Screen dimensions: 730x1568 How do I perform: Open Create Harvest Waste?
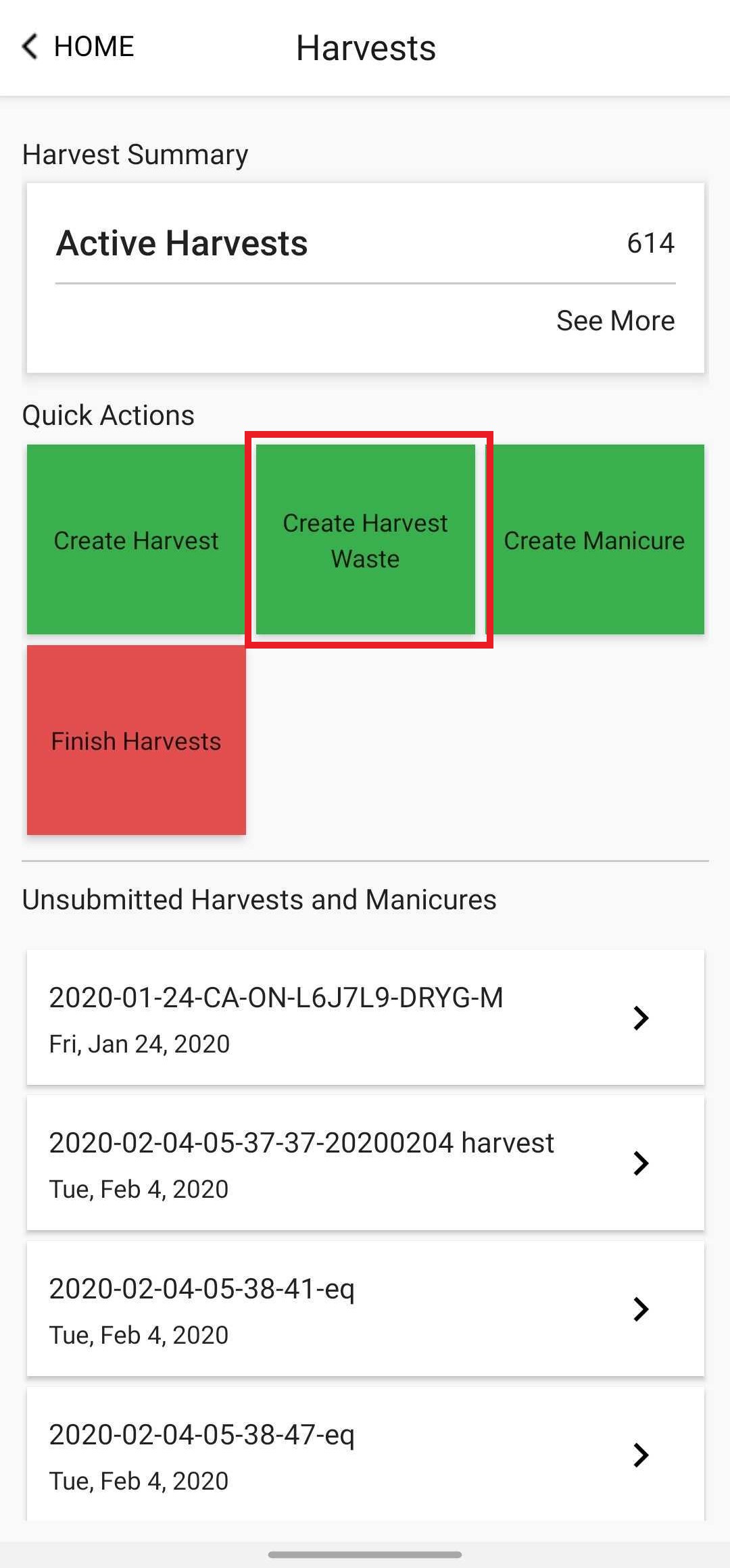pos(365,539)
